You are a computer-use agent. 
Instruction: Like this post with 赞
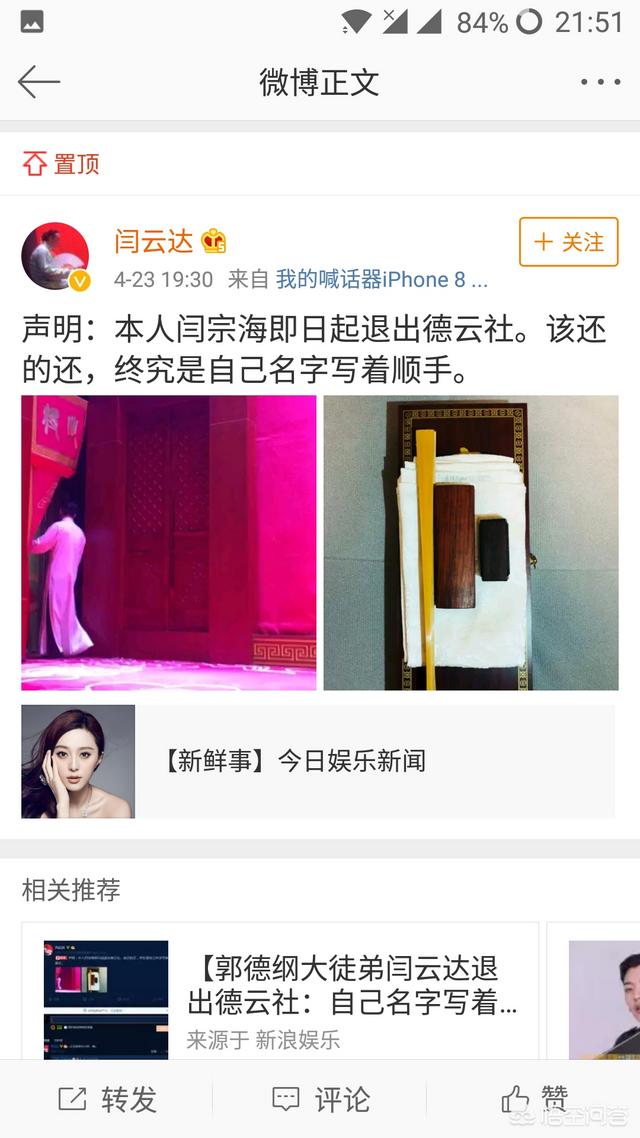tap(534, 1099)
